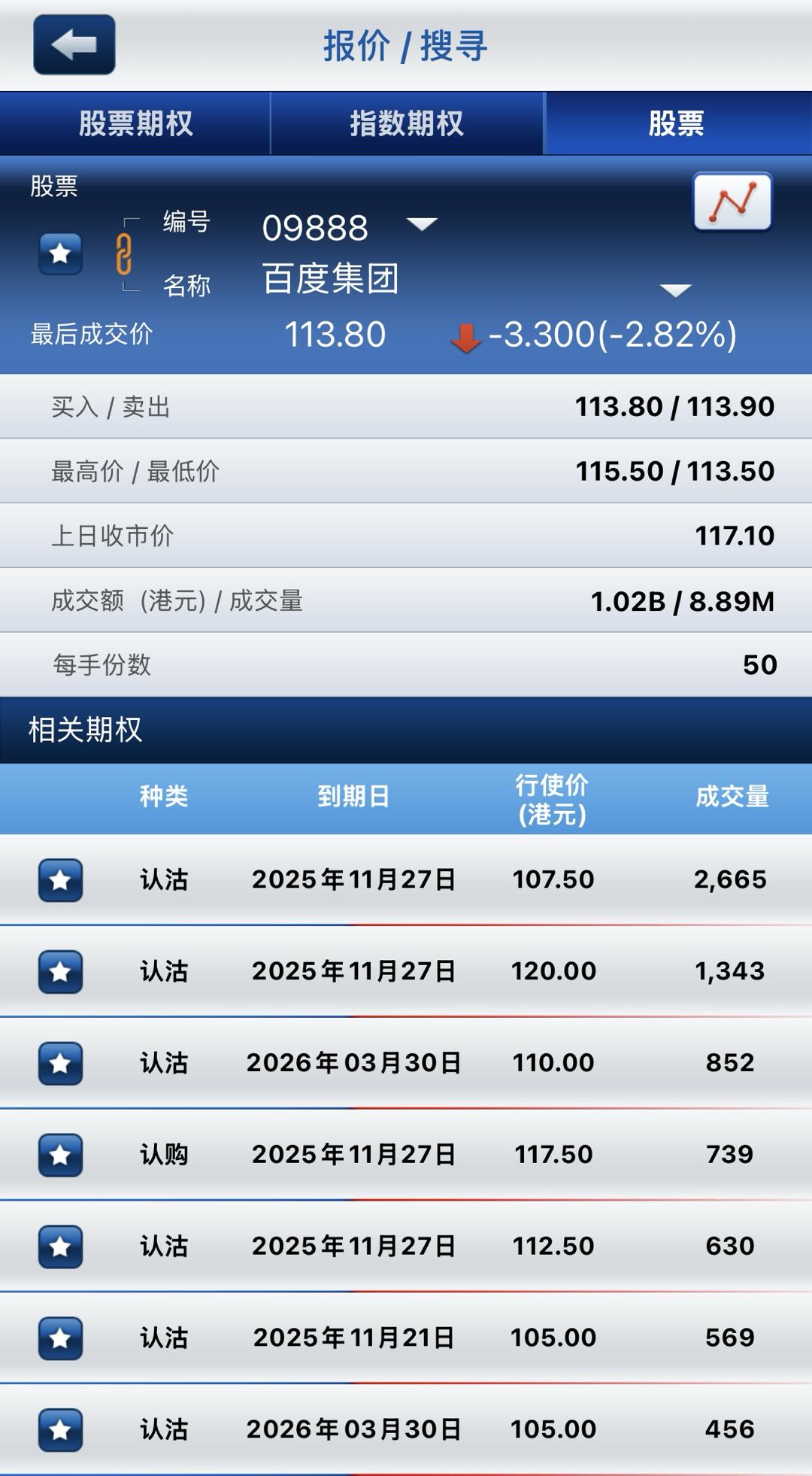Open the 认沽 option with strike 107.50
The height and width of the screenshot is (1476, 812).
[x=406, y=879]
